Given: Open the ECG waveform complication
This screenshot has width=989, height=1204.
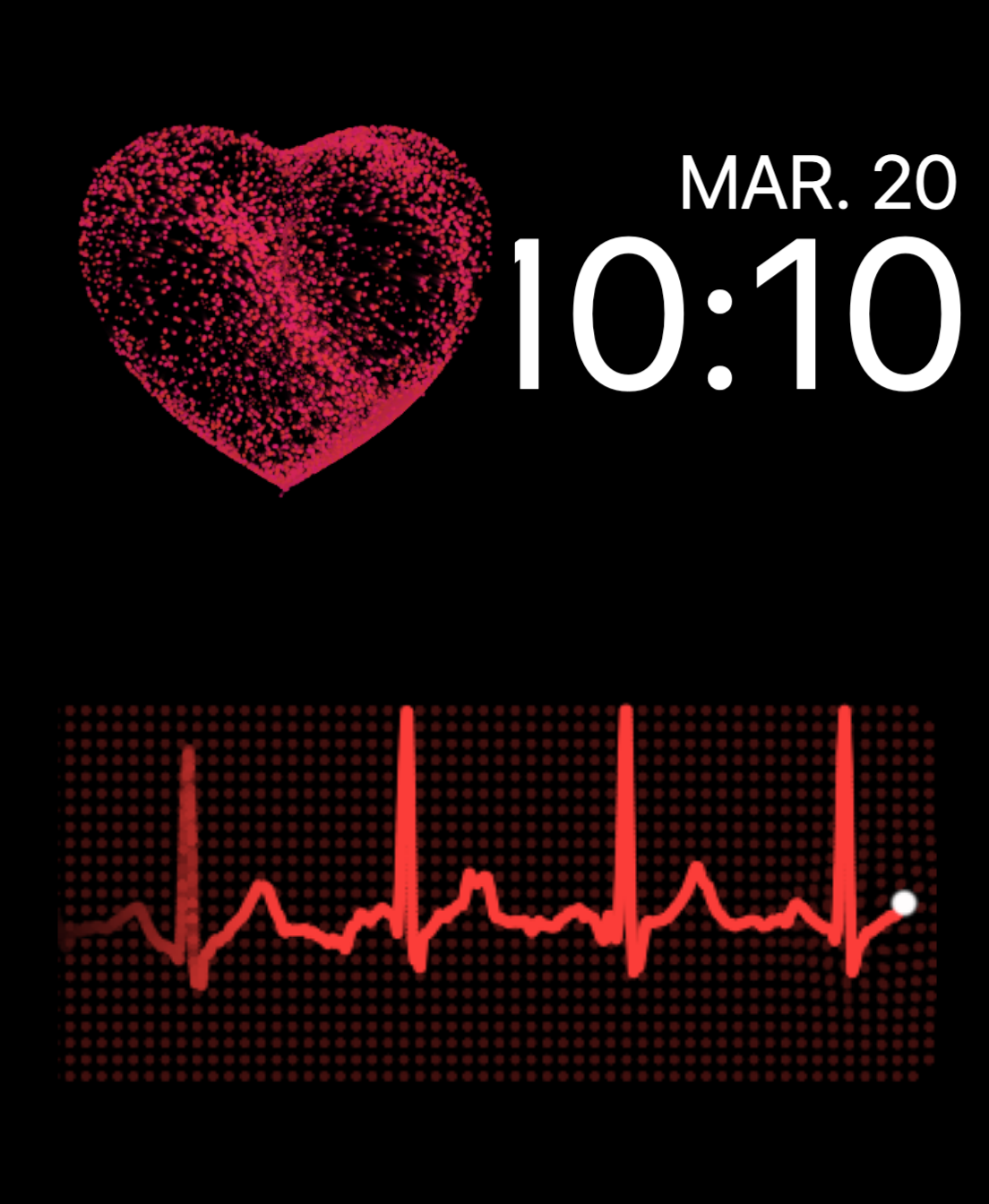Looking at the screenshot, I should [x=497, y=893].
